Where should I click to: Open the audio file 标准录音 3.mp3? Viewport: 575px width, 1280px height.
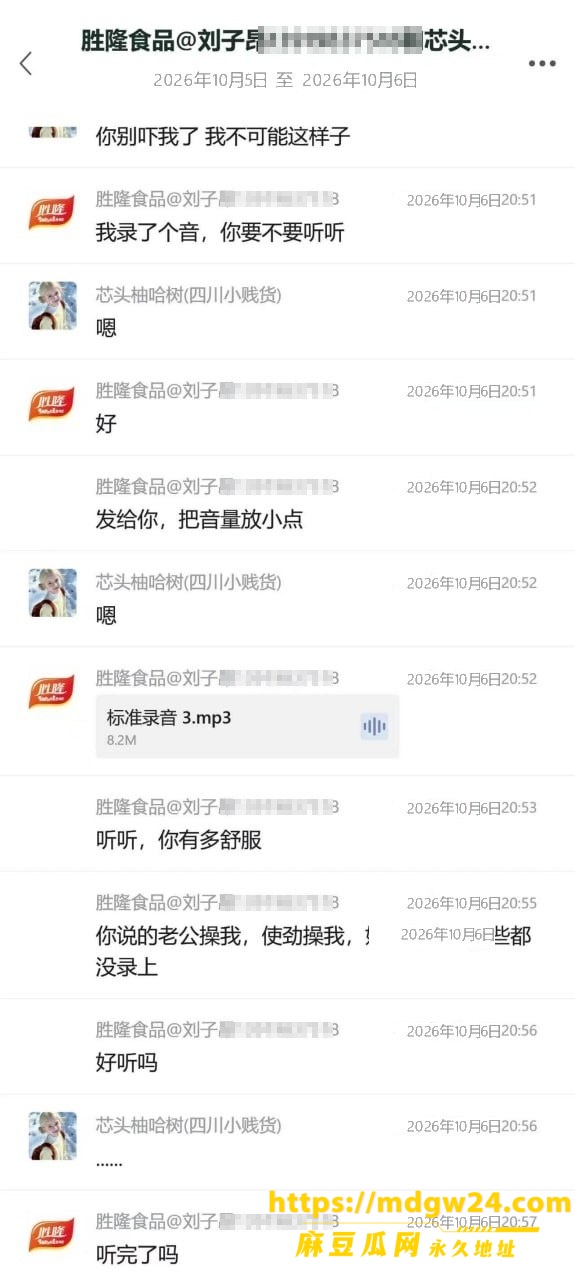[x=247, y=727]
